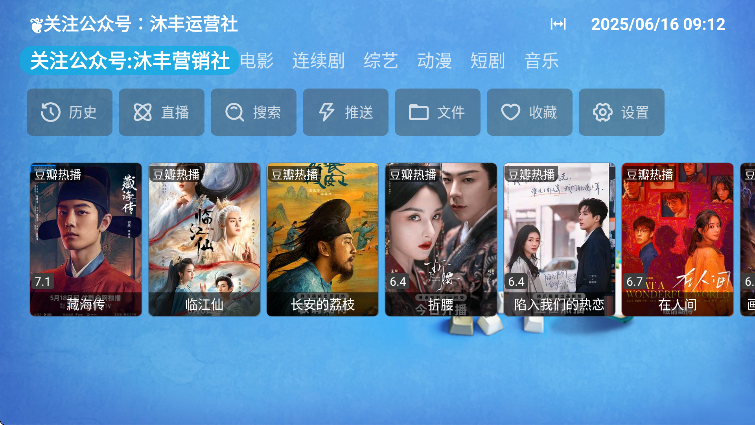The image size is (755, 425).
Task: Open the 文件 browser
Action: click(437, 112)
